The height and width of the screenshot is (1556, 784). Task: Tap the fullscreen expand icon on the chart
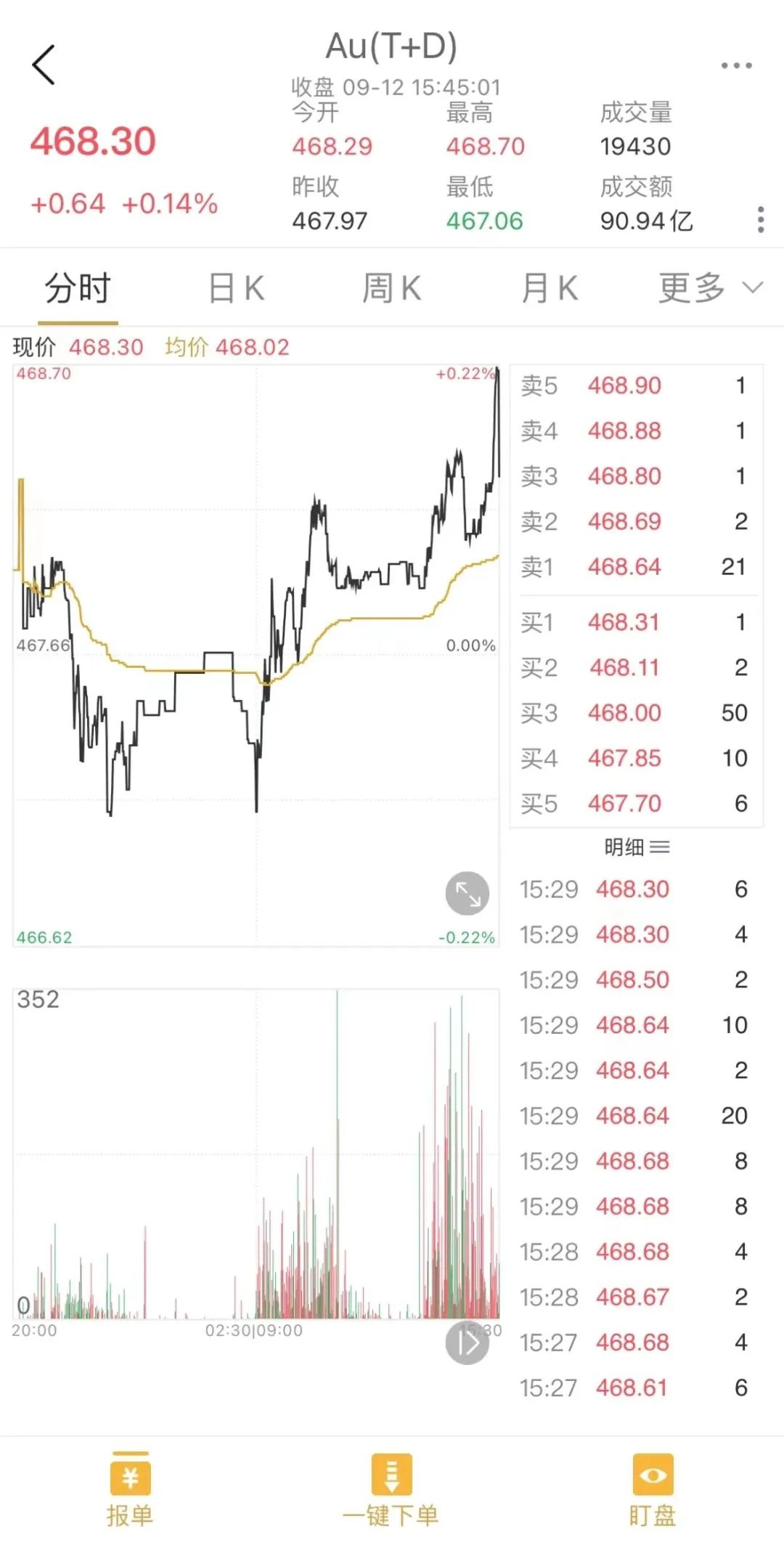coord(467,893)
